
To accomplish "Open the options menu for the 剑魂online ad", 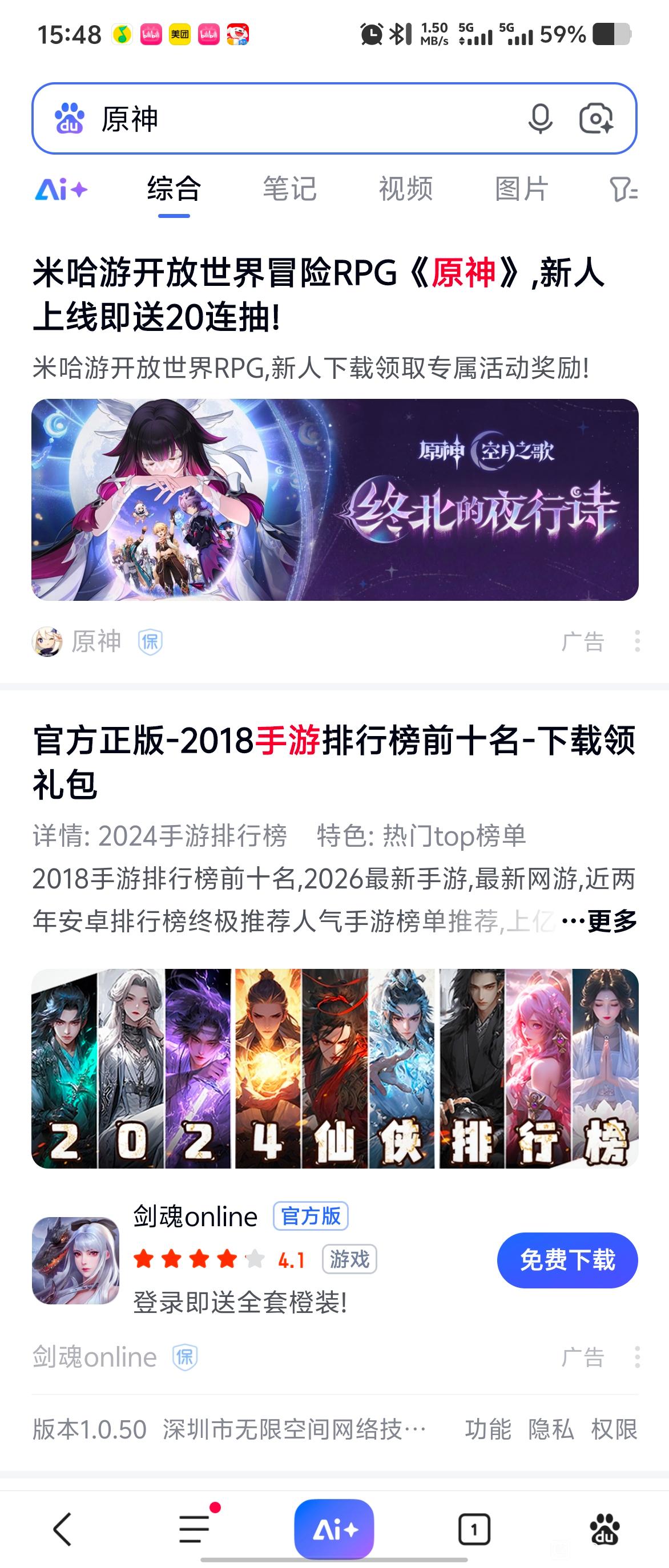I will coord(636,1357).
